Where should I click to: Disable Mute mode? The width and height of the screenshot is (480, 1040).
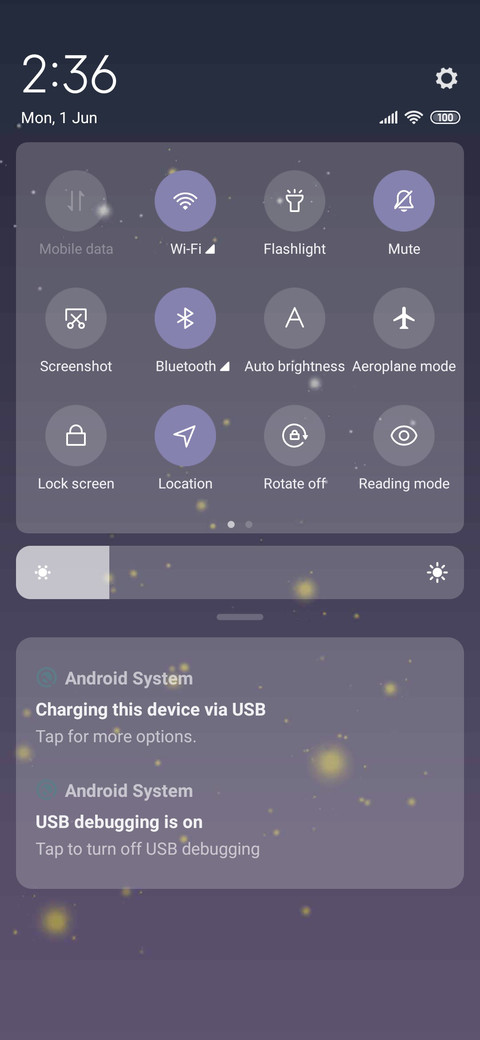point(404,201)
